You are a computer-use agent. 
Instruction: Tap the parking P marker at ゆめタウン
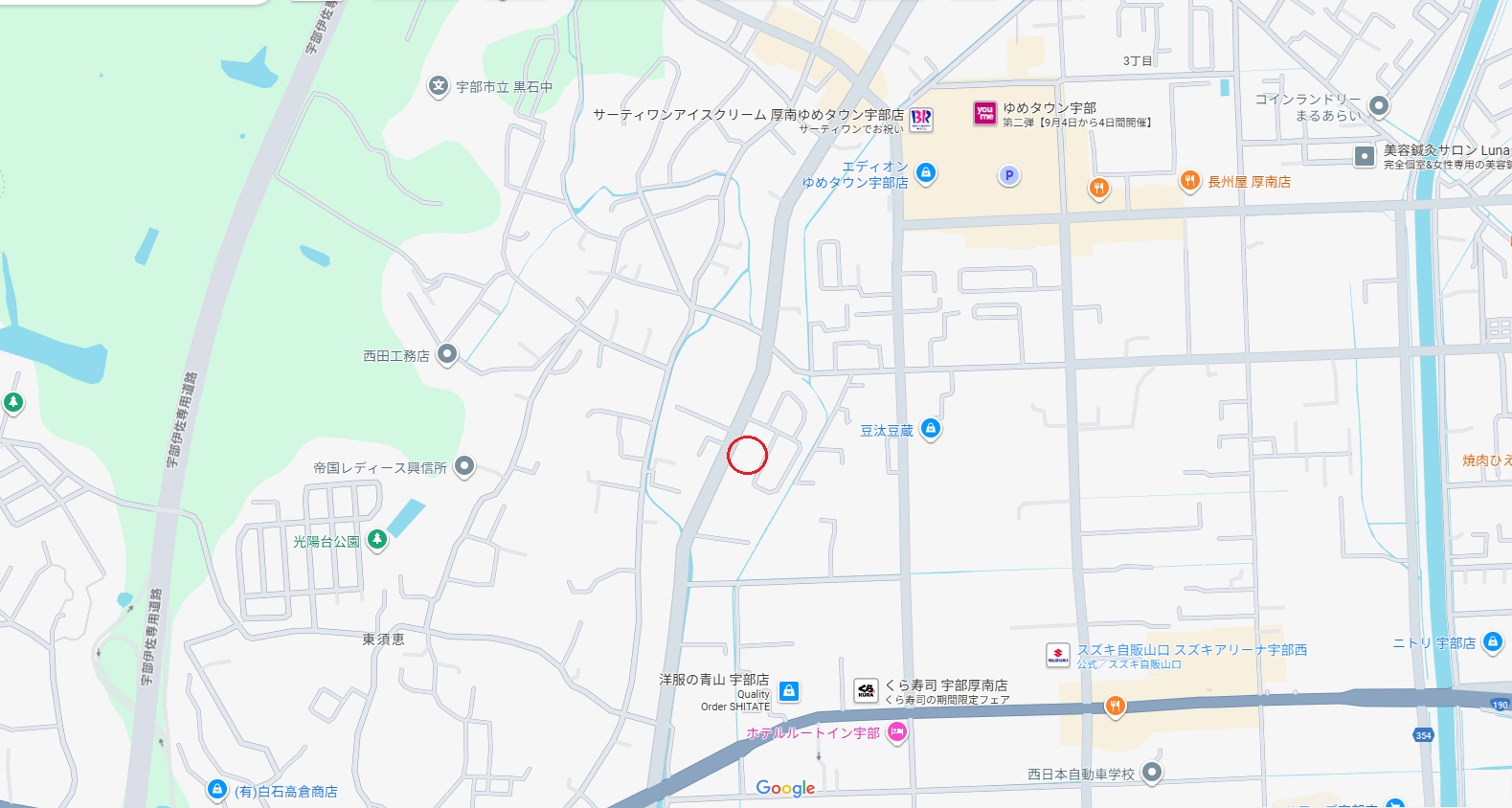coord(1008,175)
